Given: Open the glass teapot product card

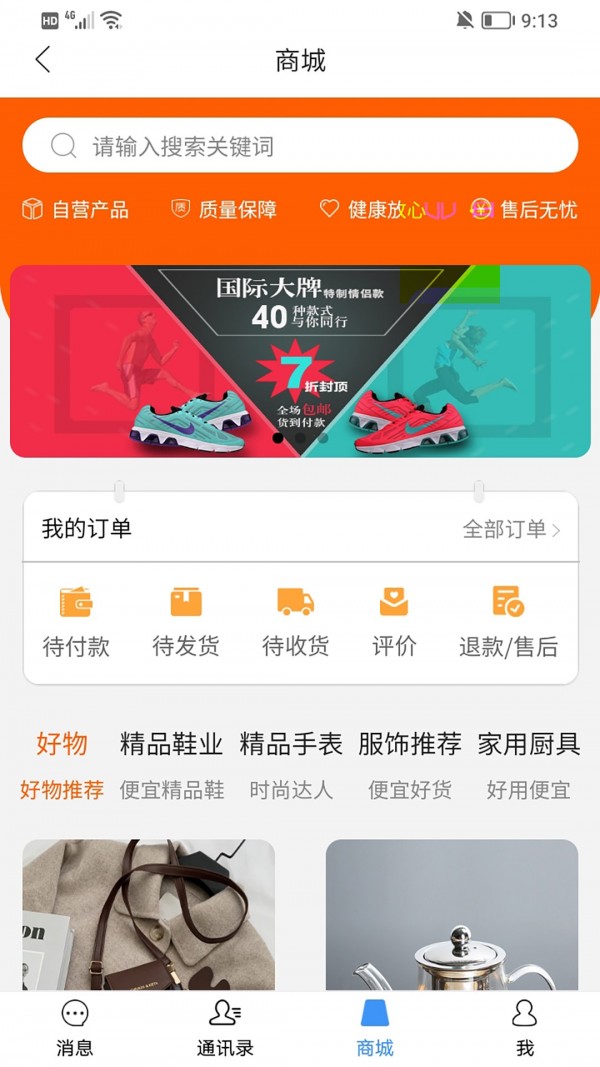Looking at the screenshot, I should 452,914.
